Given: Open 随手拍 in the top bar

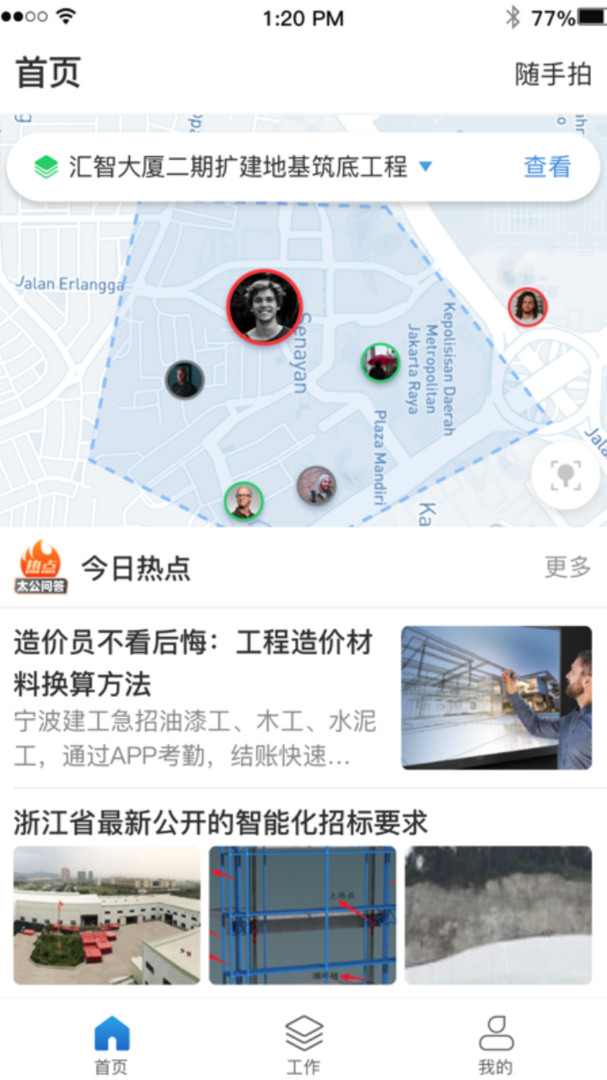Looking at the screenshot, I should [553, 75].
